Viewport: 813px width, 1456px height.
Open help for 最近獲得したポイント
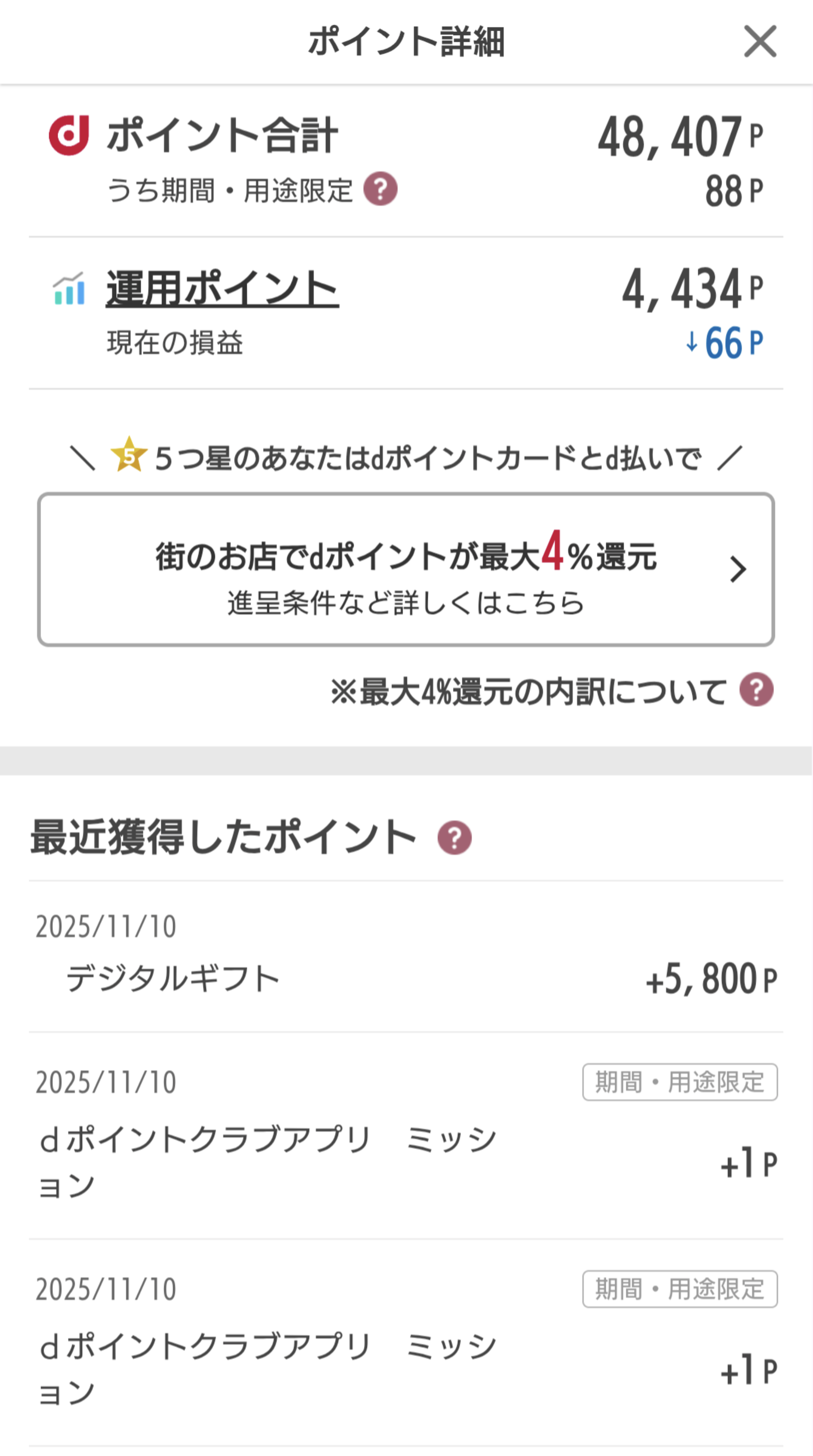[454, 838]
